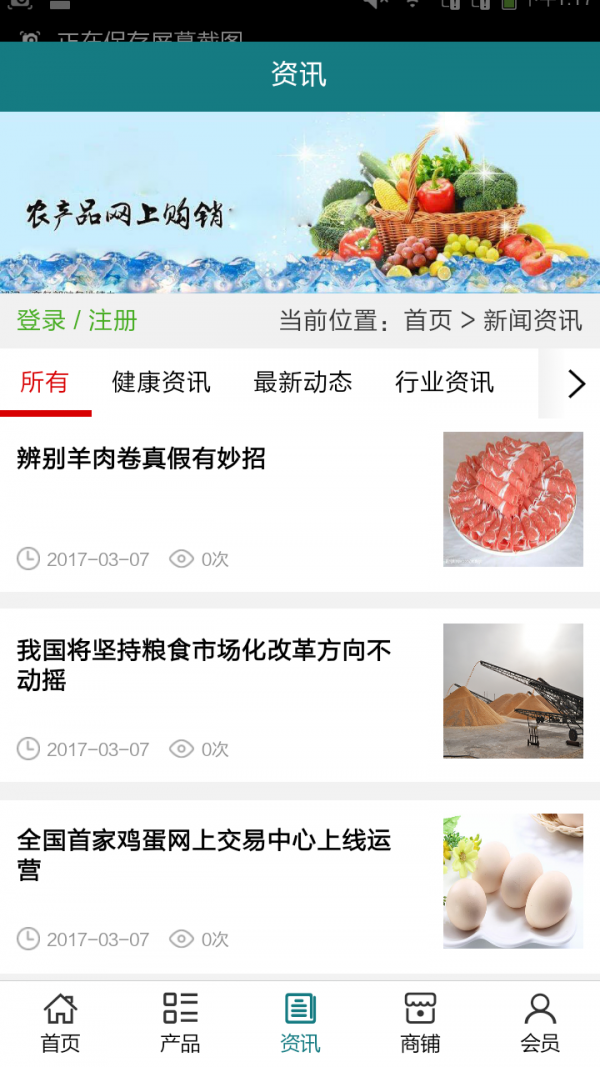This screenshot has height=1067, width=600.
Task: Open the article 全国首家鸡蛋网上交易中心上线运营
Action: point(204,855)
